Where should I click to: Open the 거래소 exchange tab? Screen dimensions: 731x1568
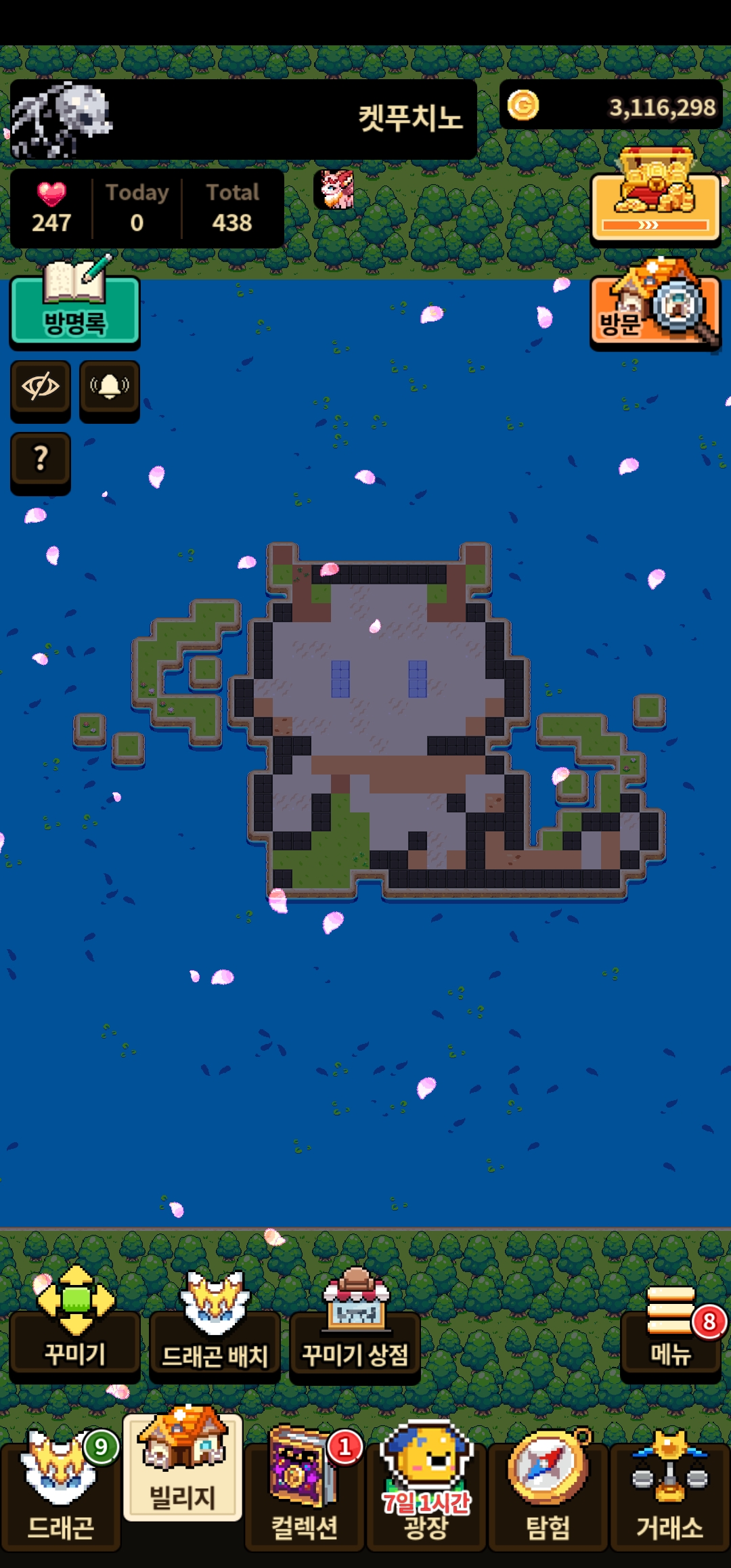click(x=669, y=1489)
